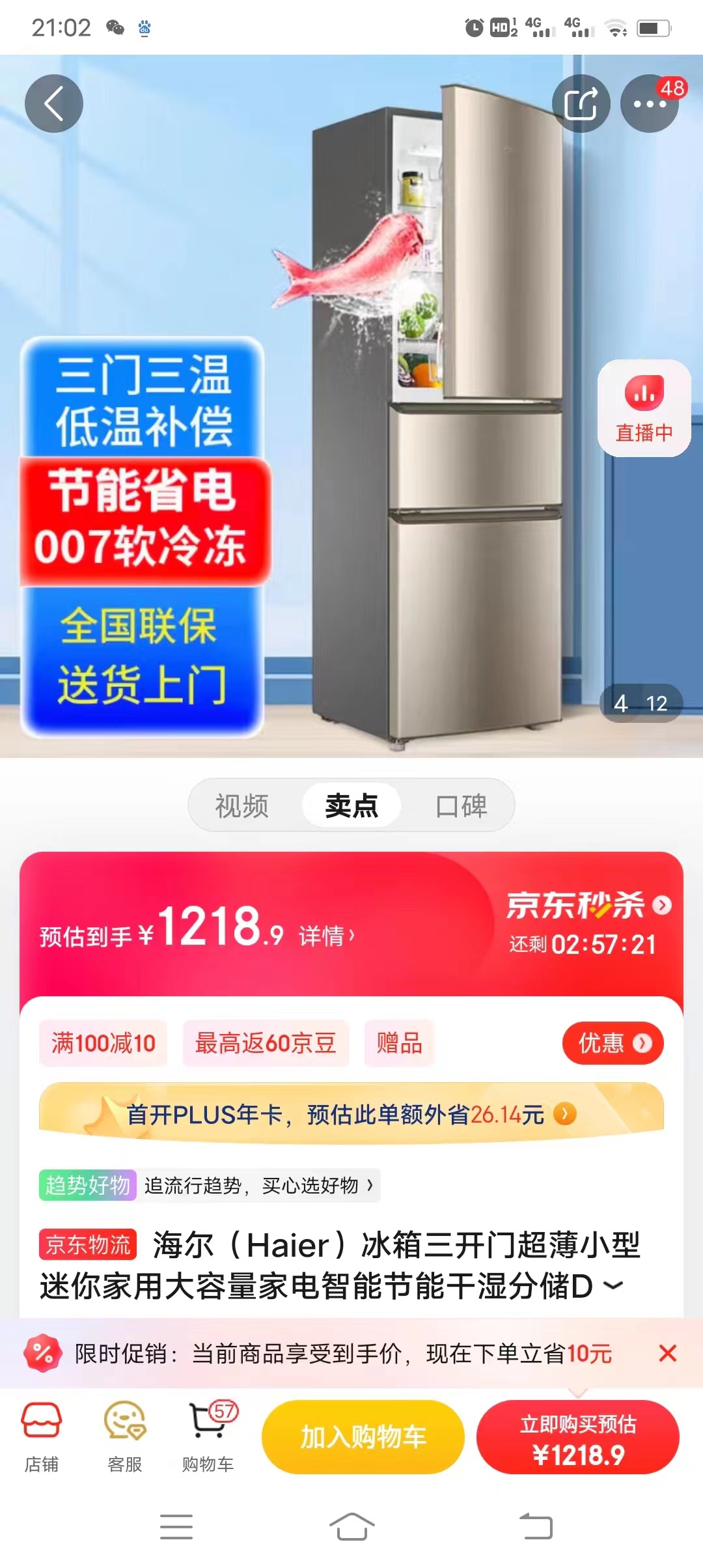The image size is (703, 1568).
Task: Switch to the 口碑 tab
Action: 461,806
